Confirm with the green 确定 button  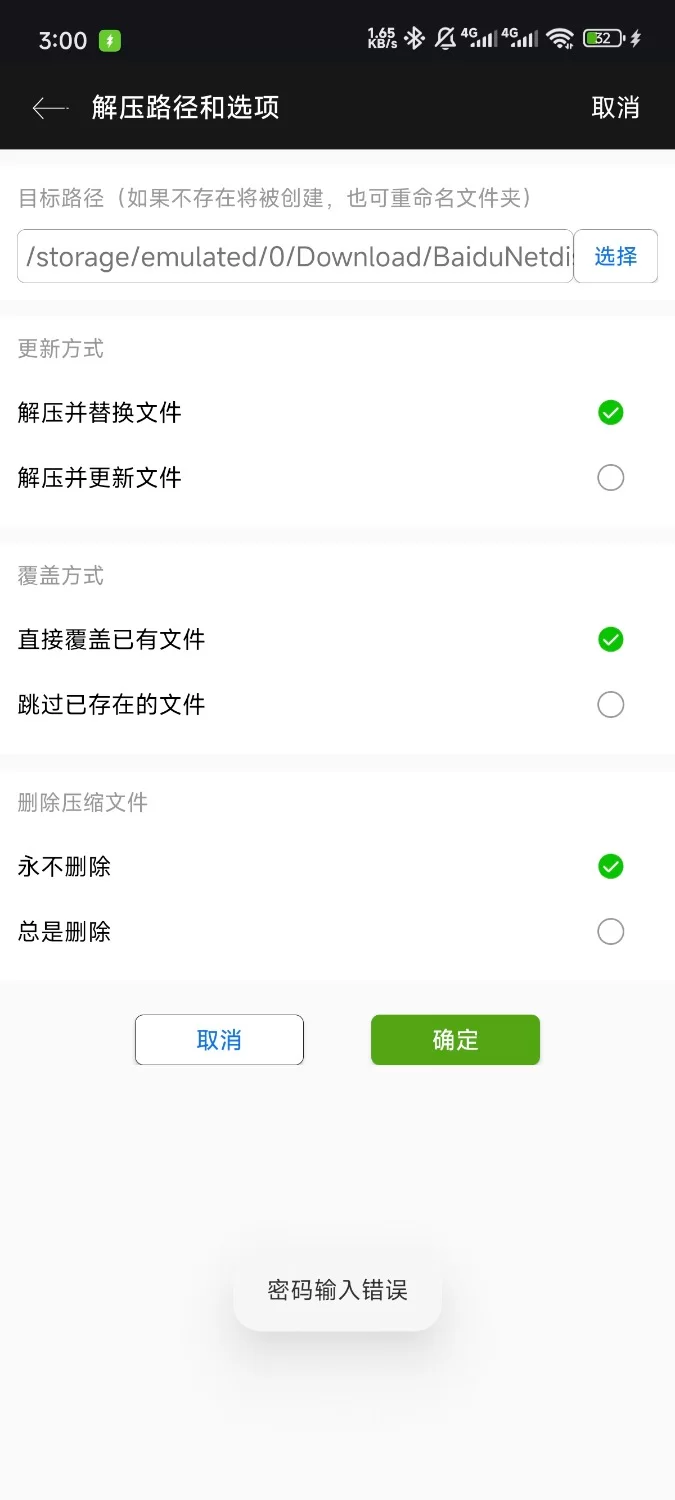pos(455,1040)
